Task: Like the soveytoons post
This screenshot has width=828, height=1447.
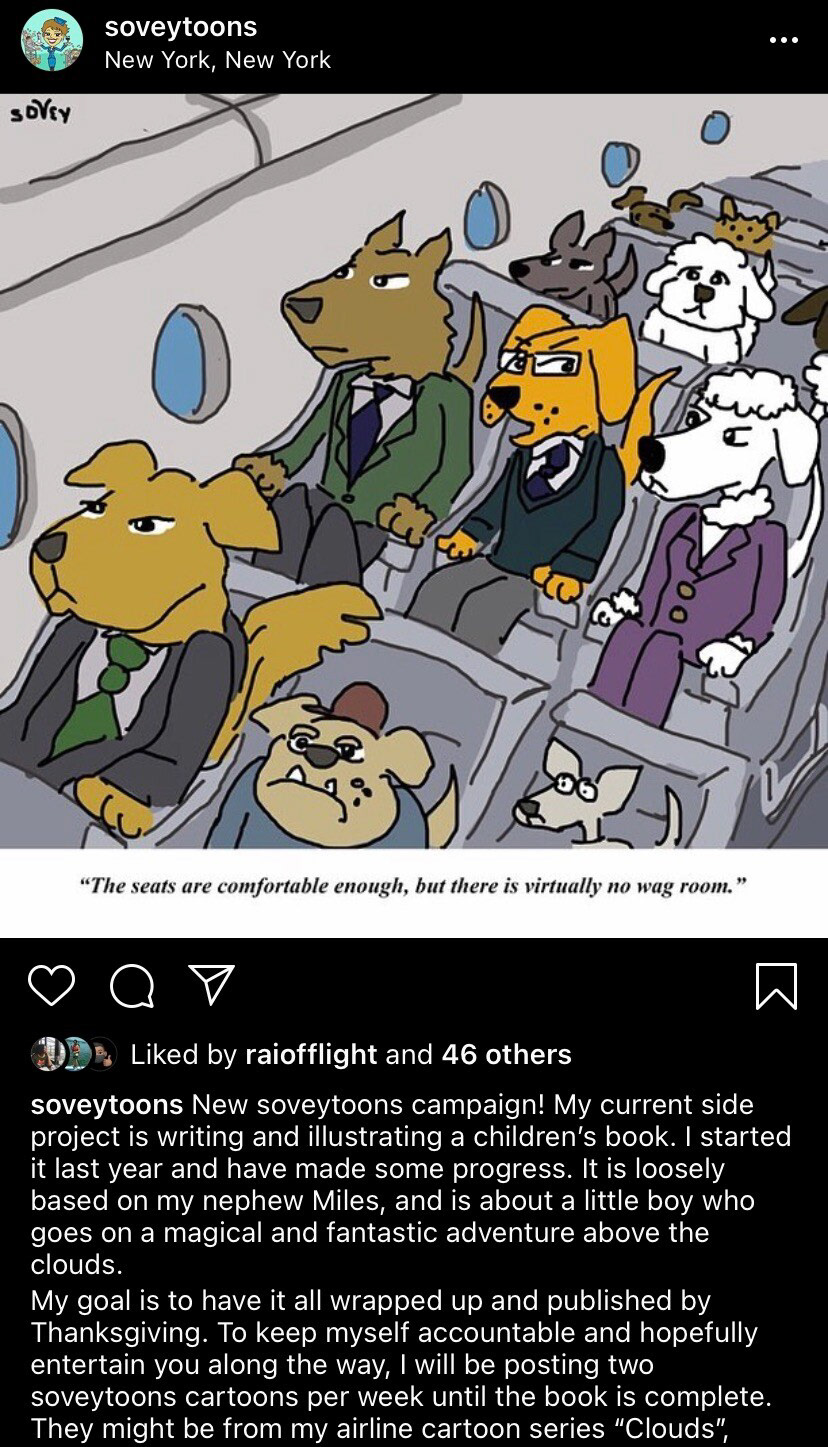Action: pos(52,985)
